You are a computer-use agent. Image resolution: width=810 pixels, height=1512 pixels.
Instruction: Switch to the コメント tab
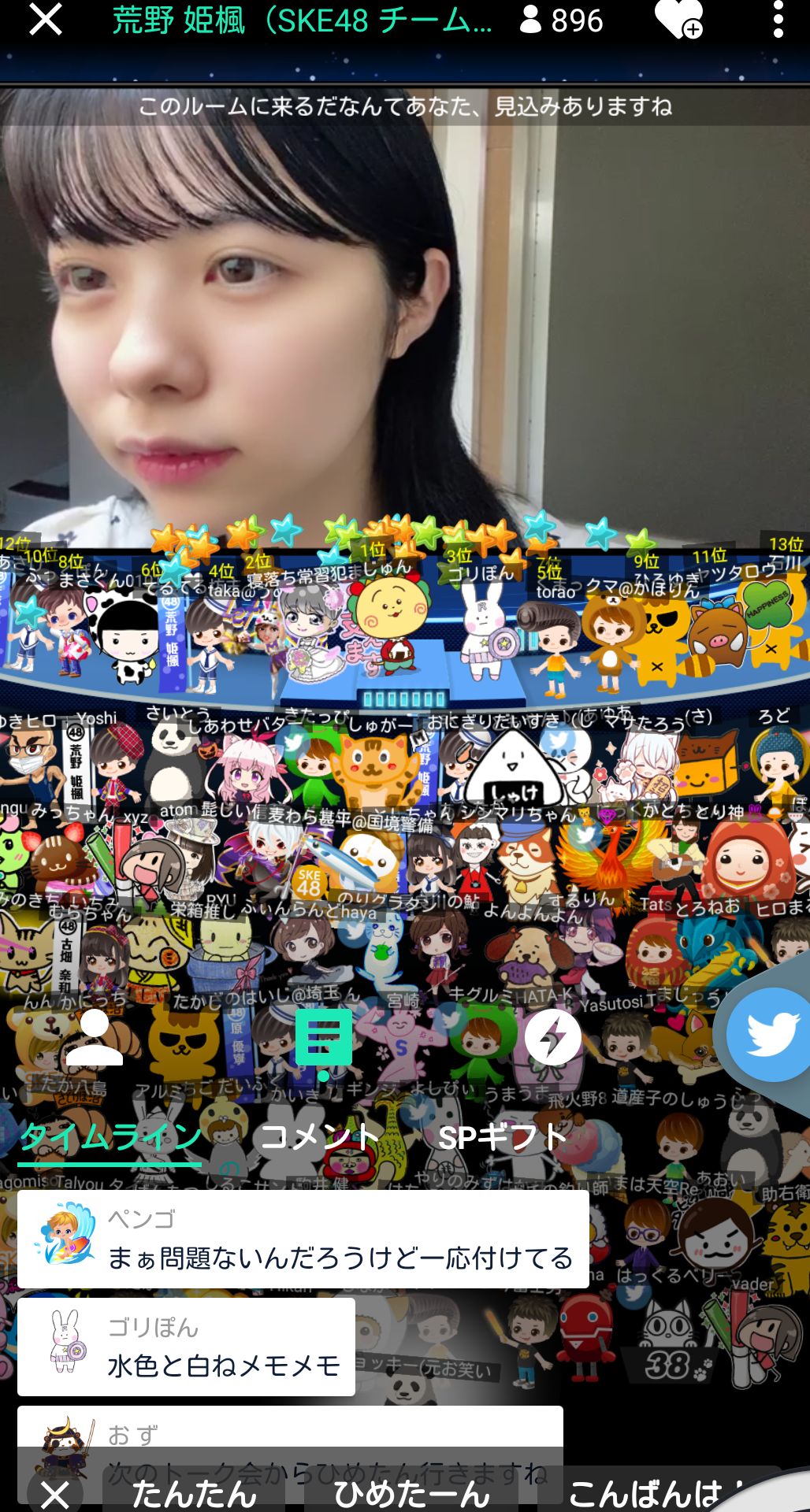(319, 1137)
